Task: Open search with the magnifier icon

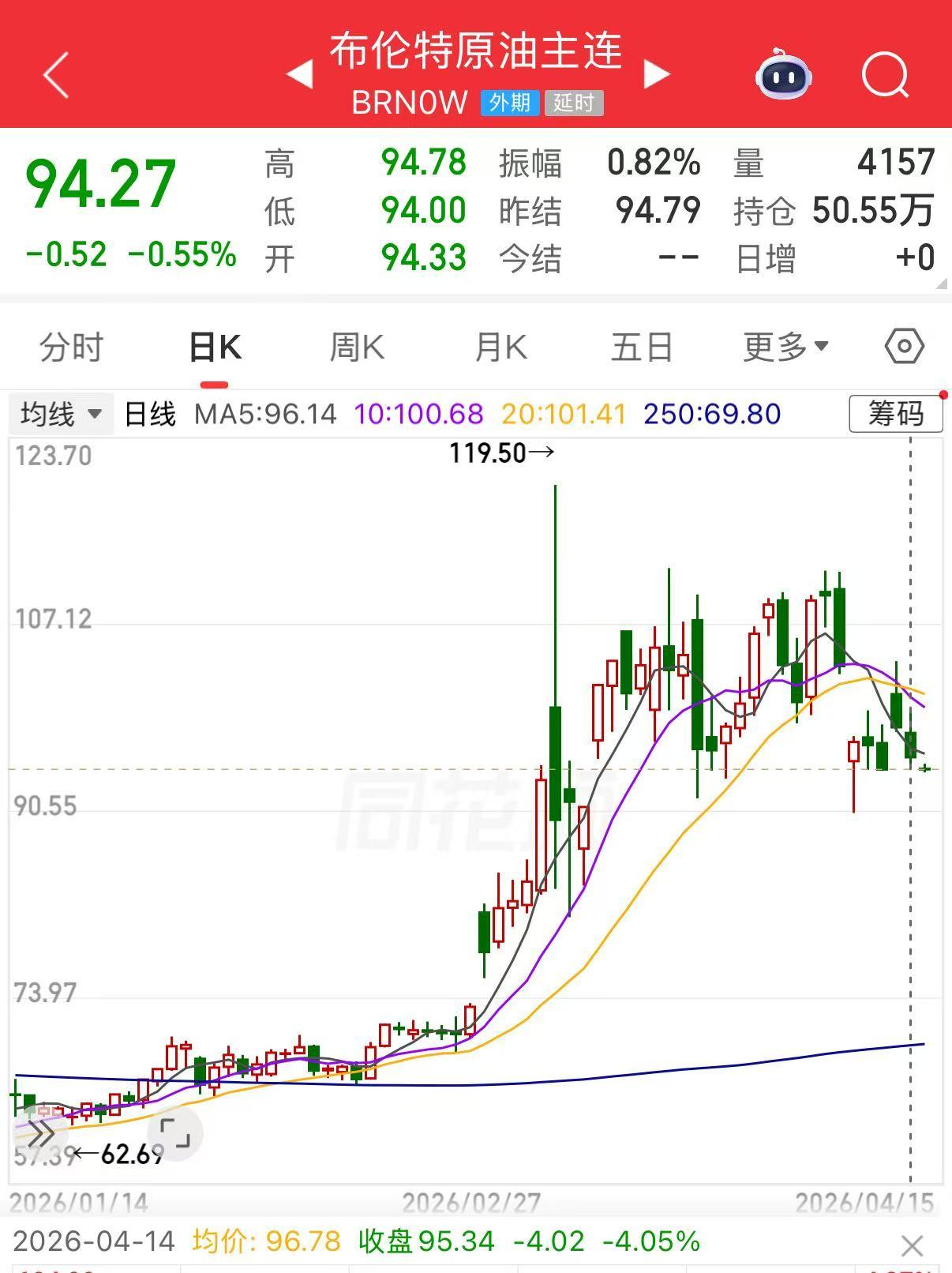Action: [x=885, y=75]
